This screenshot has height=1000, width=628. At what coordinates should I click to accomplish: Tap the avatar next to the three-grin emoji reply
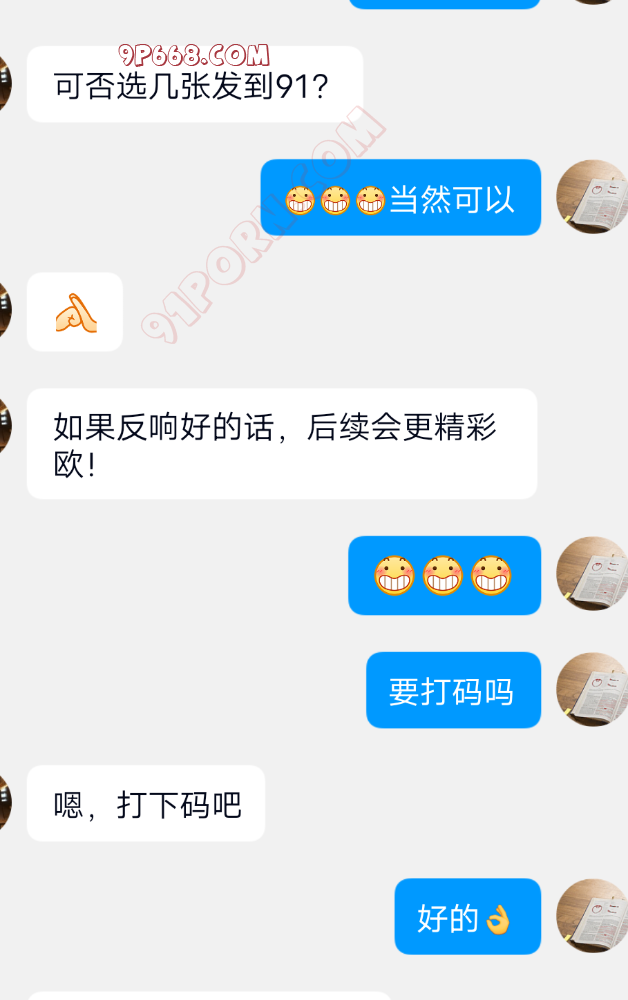coord(592,574)
